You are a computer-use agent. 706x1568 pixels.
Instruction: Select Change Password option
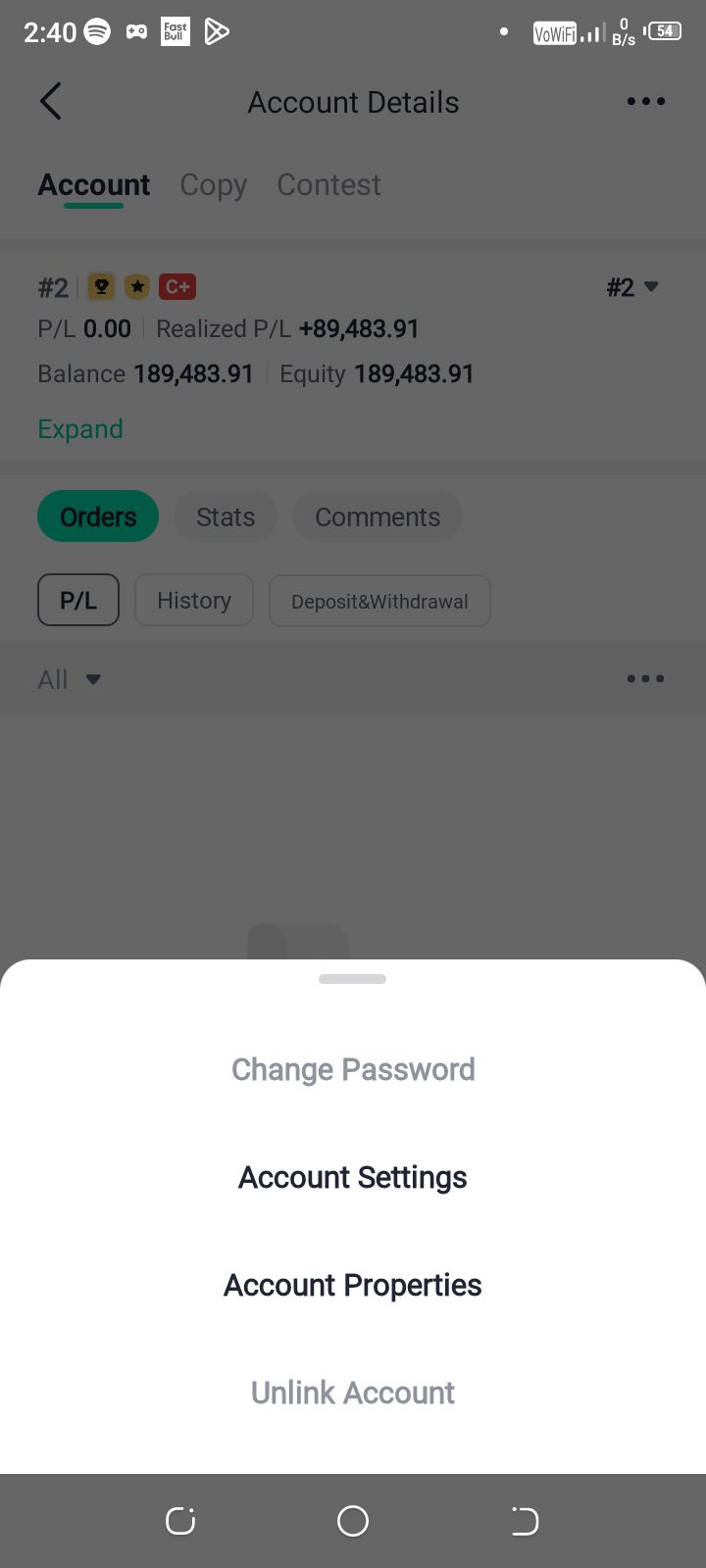click(x=353, y=1069)
